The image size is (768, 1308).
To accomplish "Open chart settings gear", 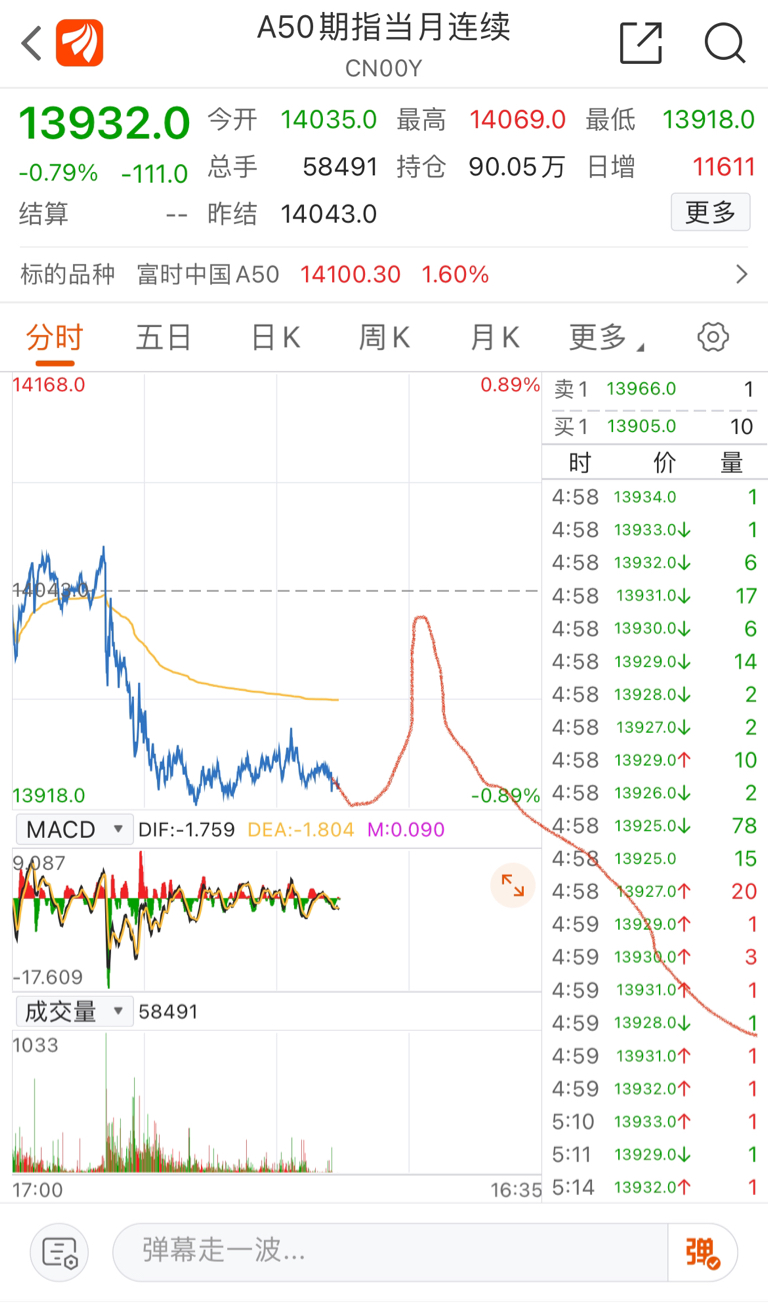I will [713, 337].
